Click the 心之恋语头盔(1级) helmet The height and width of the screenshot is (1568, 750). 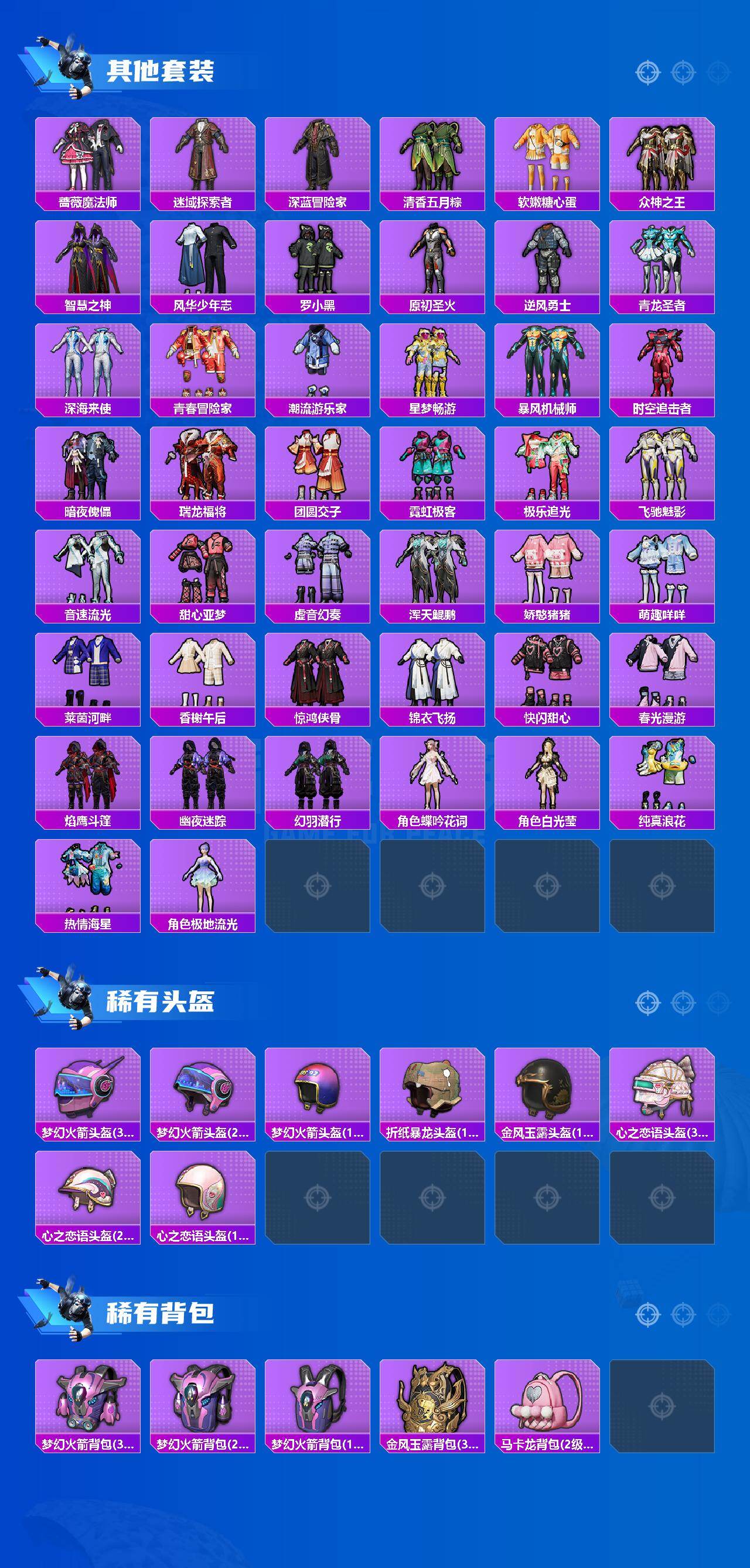202,1193
